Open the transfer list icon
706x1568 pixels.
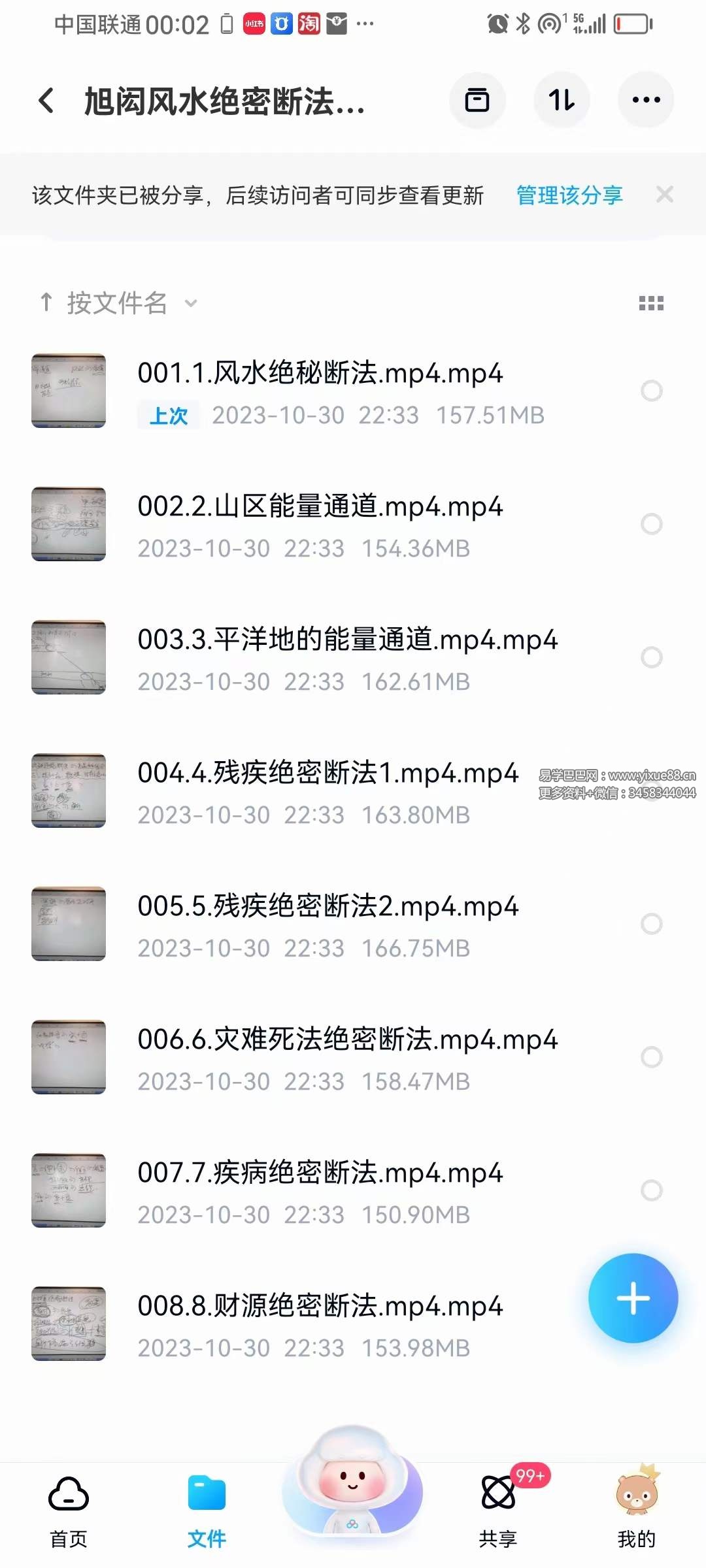pos(477,101)
